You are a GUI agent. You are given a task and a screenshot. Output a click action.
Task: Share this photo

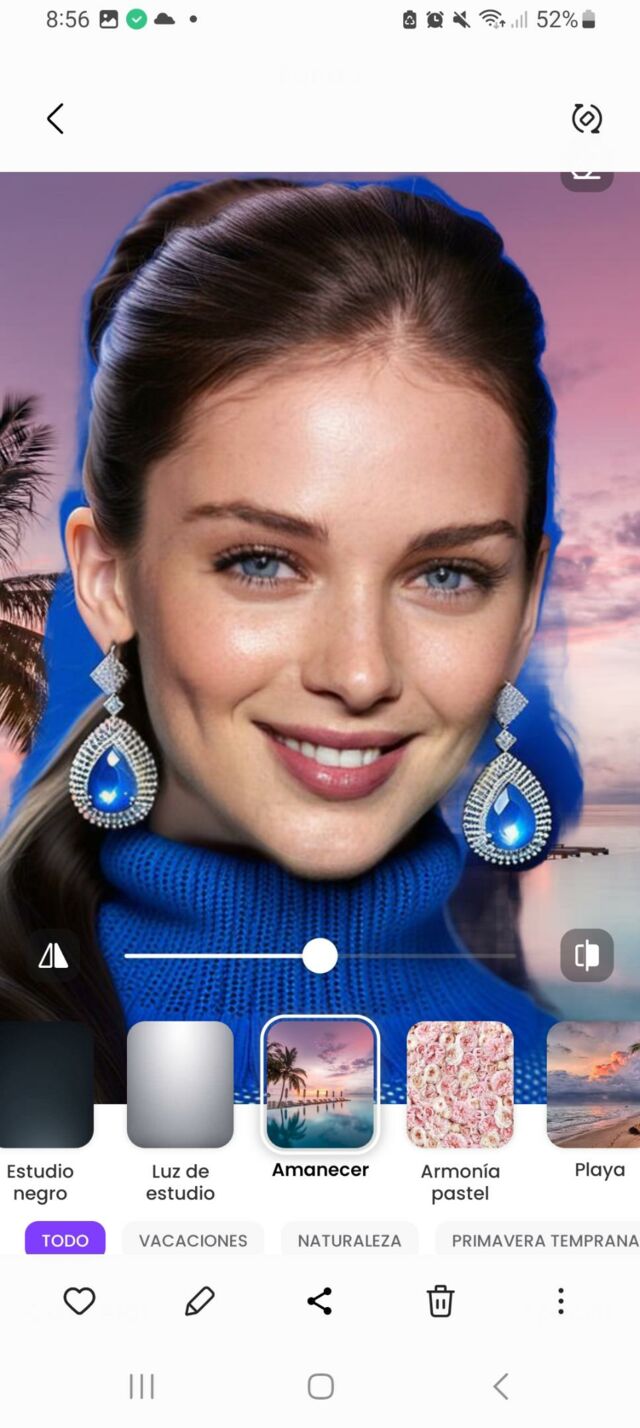coord(319,1301)
